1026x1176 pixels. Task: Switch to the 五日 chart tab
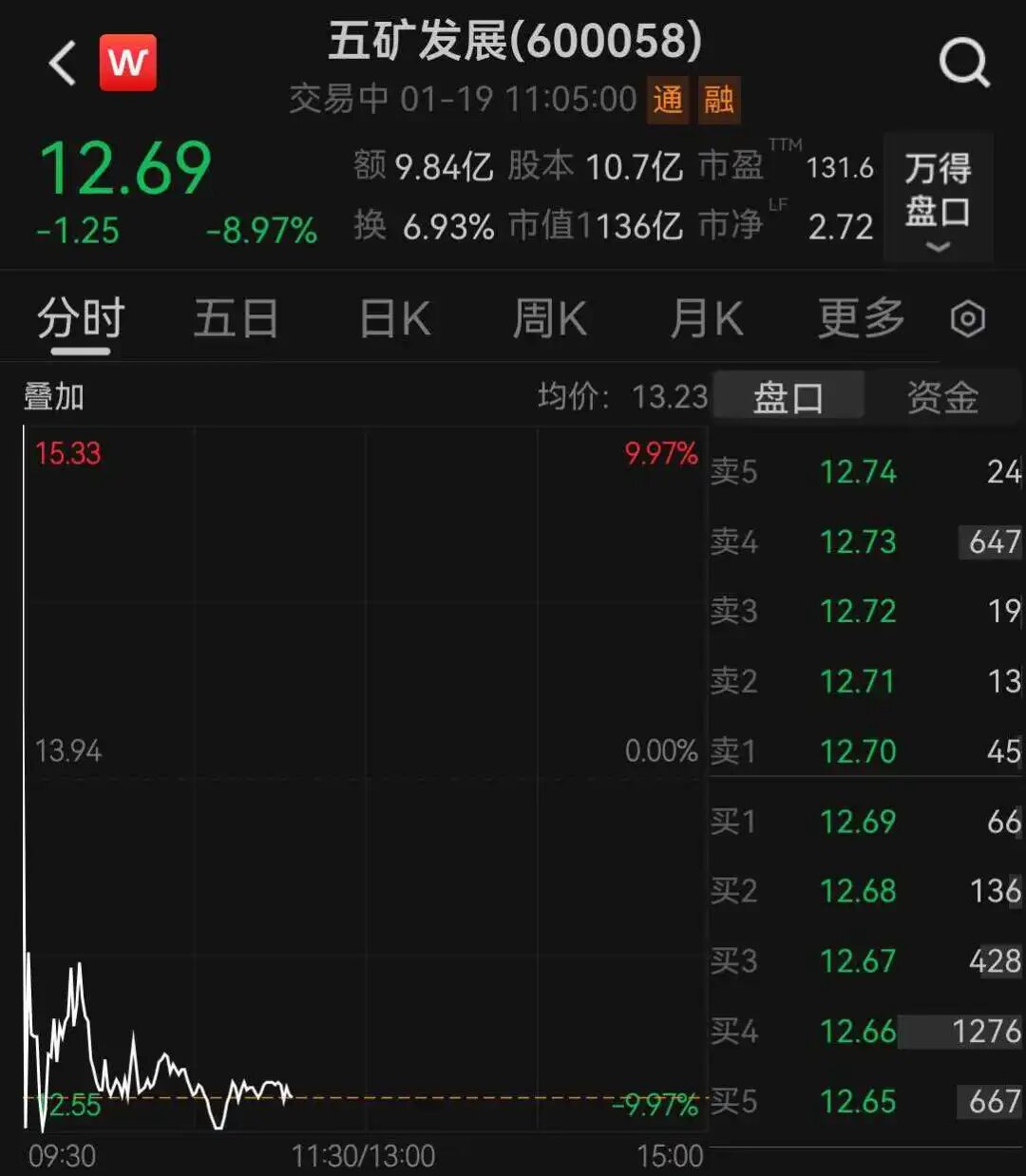pos(236,318)
